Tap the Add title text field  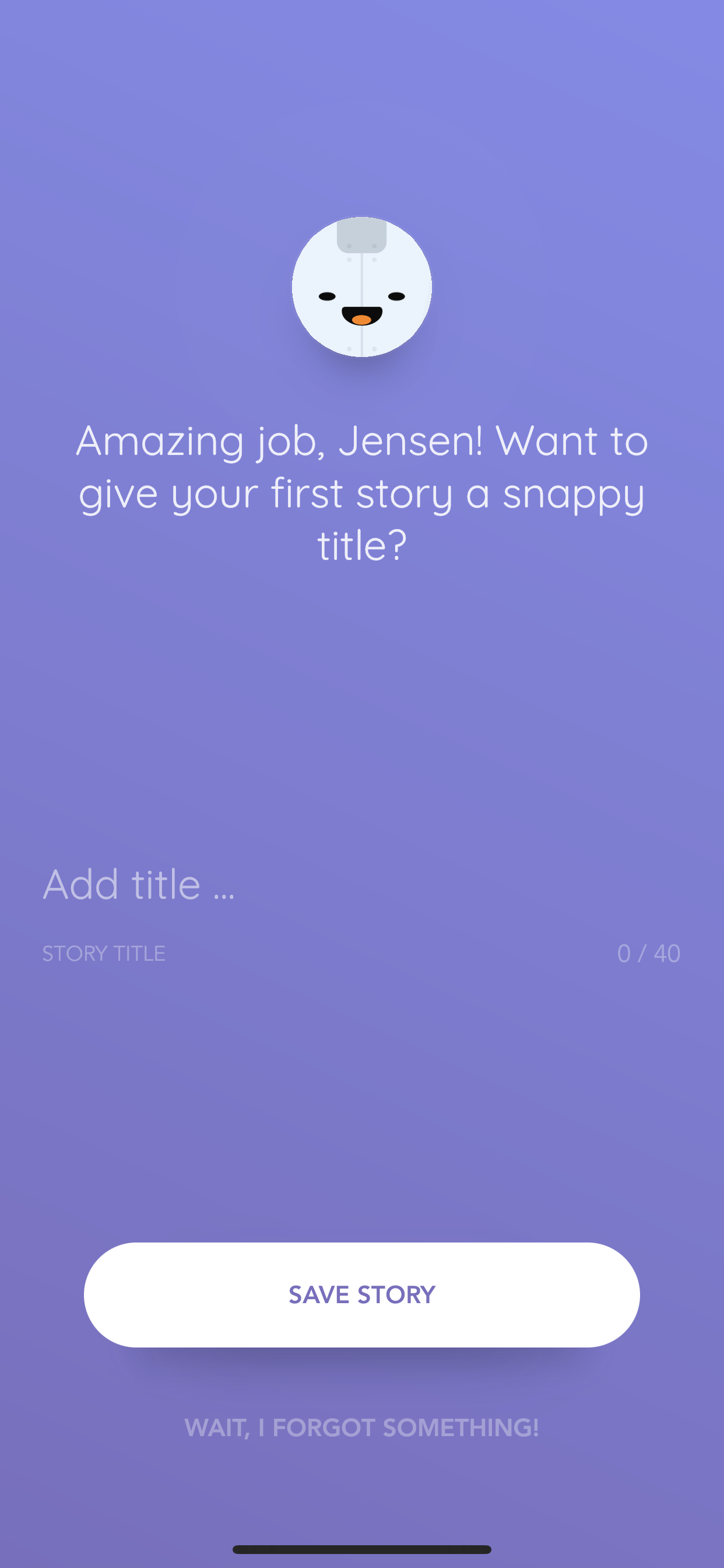pyautogui.click(x=361, y=884)
